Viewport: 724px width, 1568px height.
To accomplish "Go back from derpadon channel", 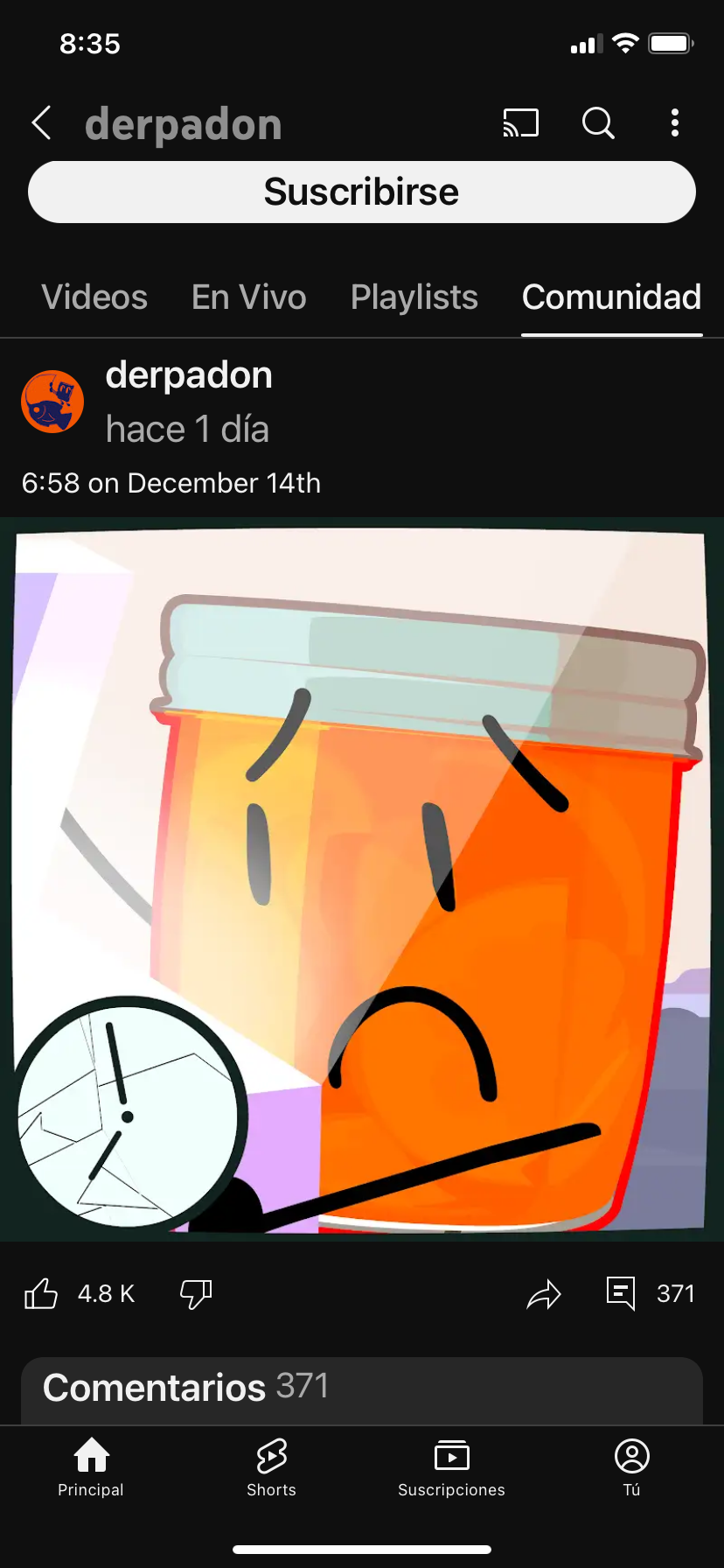I will click(42, 123).
